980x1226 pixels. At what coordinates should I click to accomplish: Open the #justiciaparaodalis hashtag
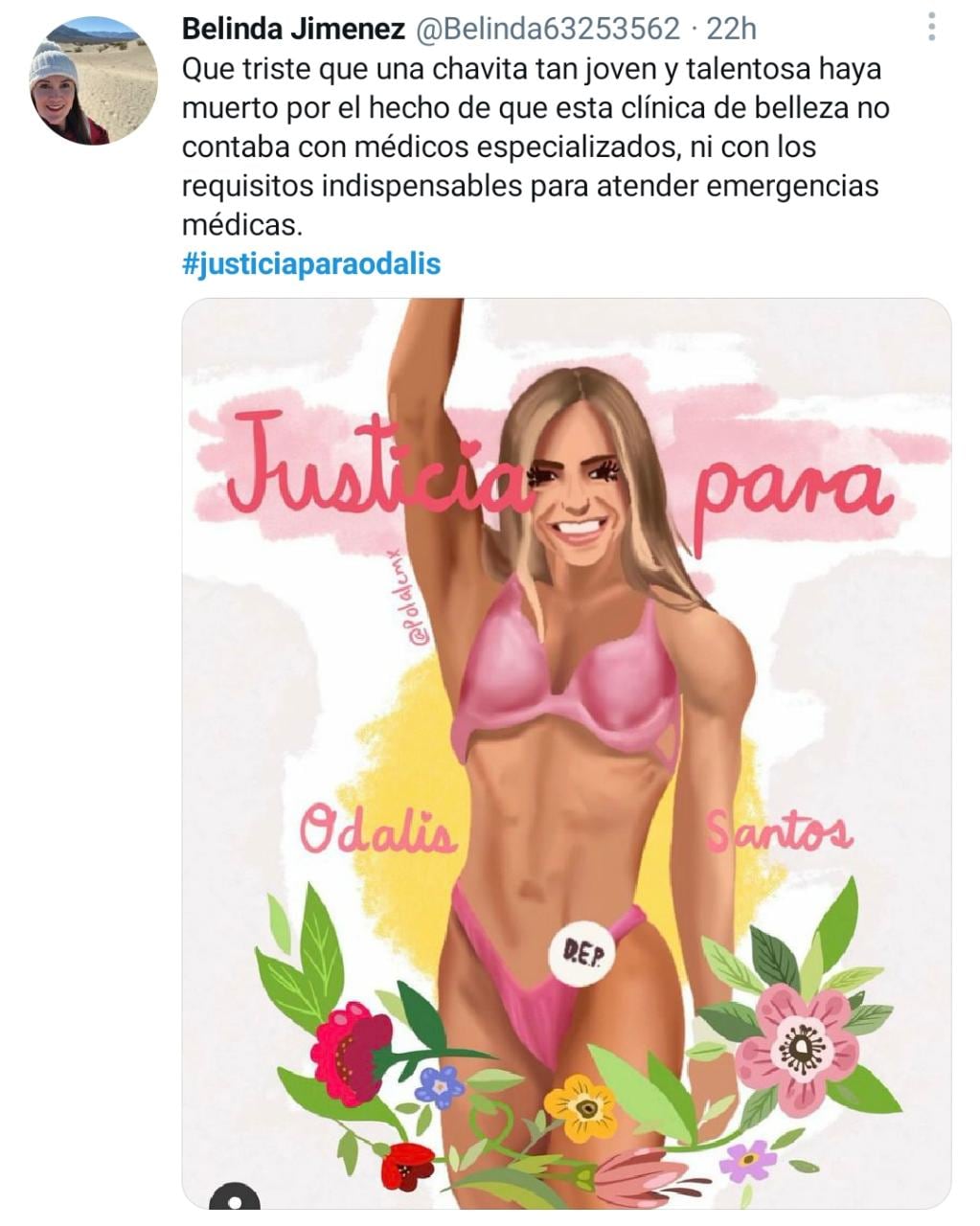(310, 263)
